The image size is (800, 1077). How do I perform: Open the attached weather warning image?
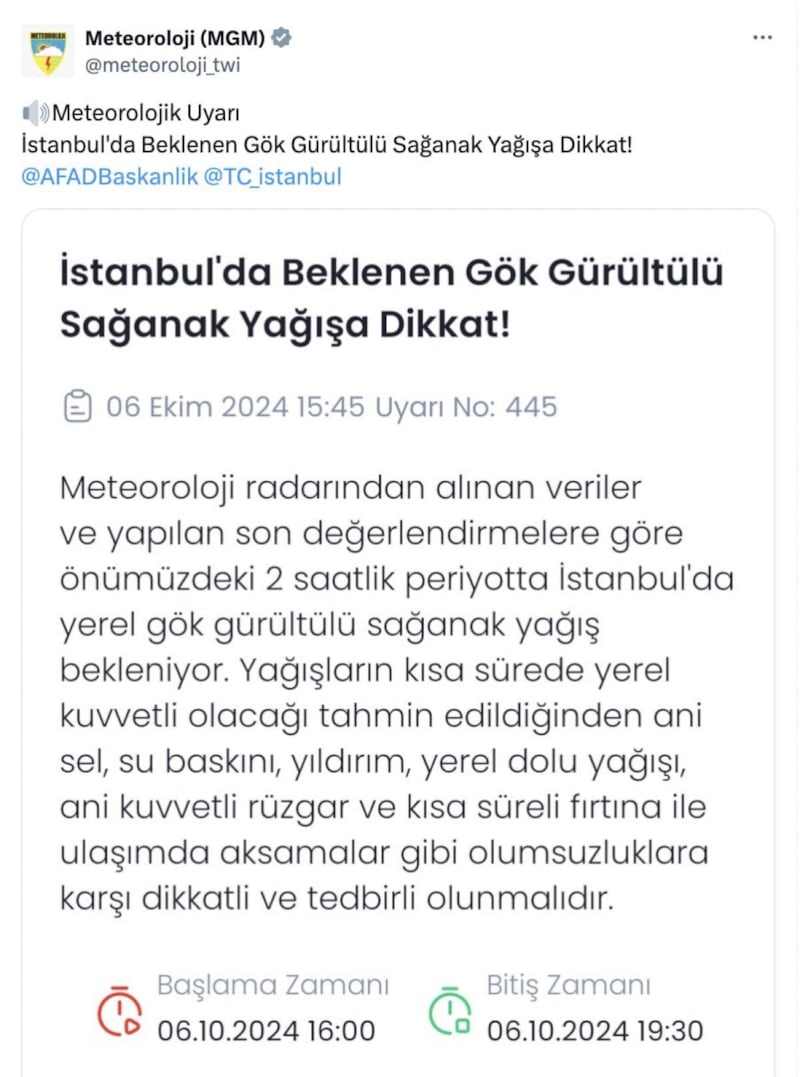pos(397,640)
